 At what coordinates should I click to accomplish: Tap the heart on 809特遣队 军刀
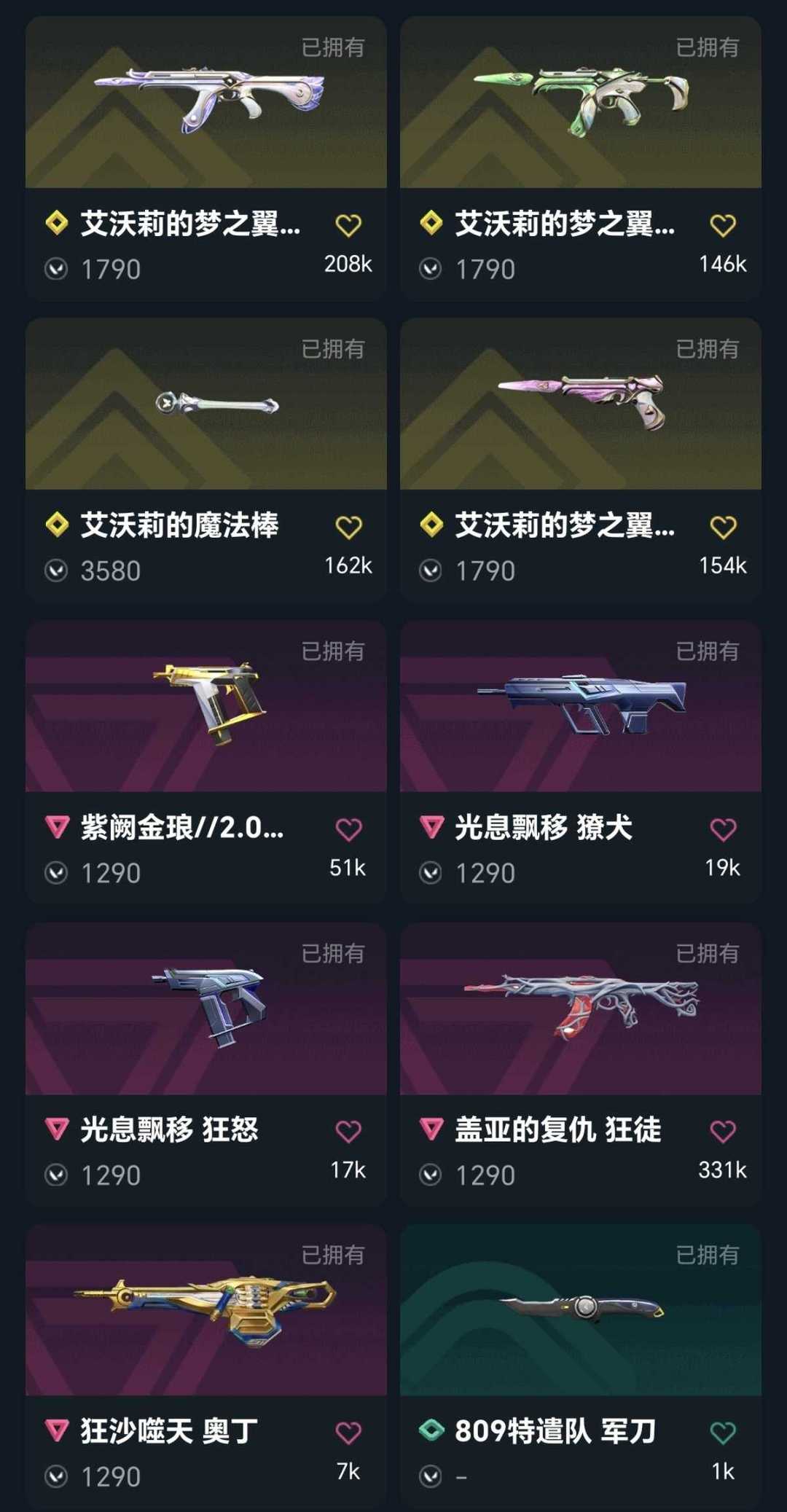pyautogui.click(x=723, y=1433)
